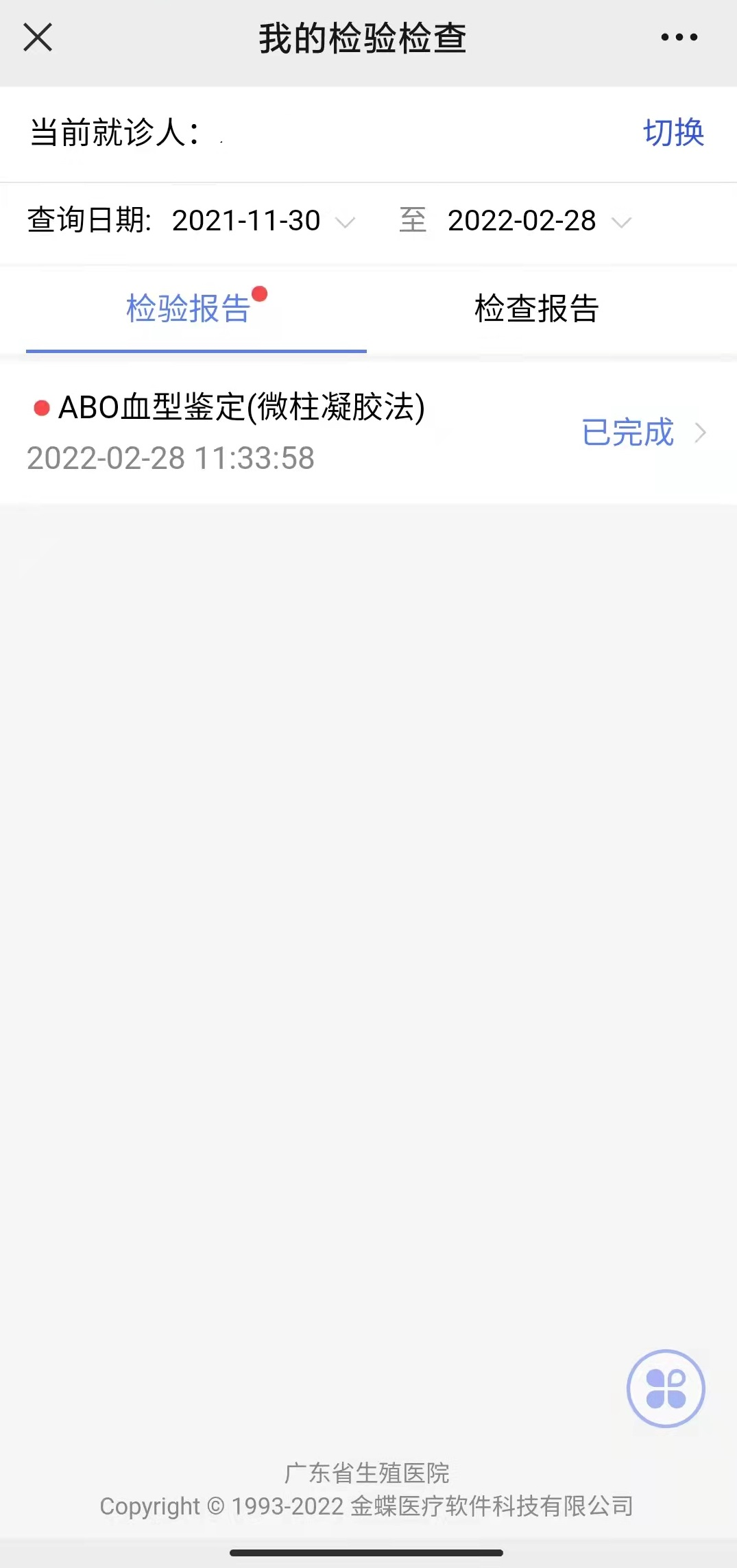Viewport: 737px width, 1568px height.
Task: Switch to the 检查报告 tab
Action: pyautogui.click(x=537, y=309)
